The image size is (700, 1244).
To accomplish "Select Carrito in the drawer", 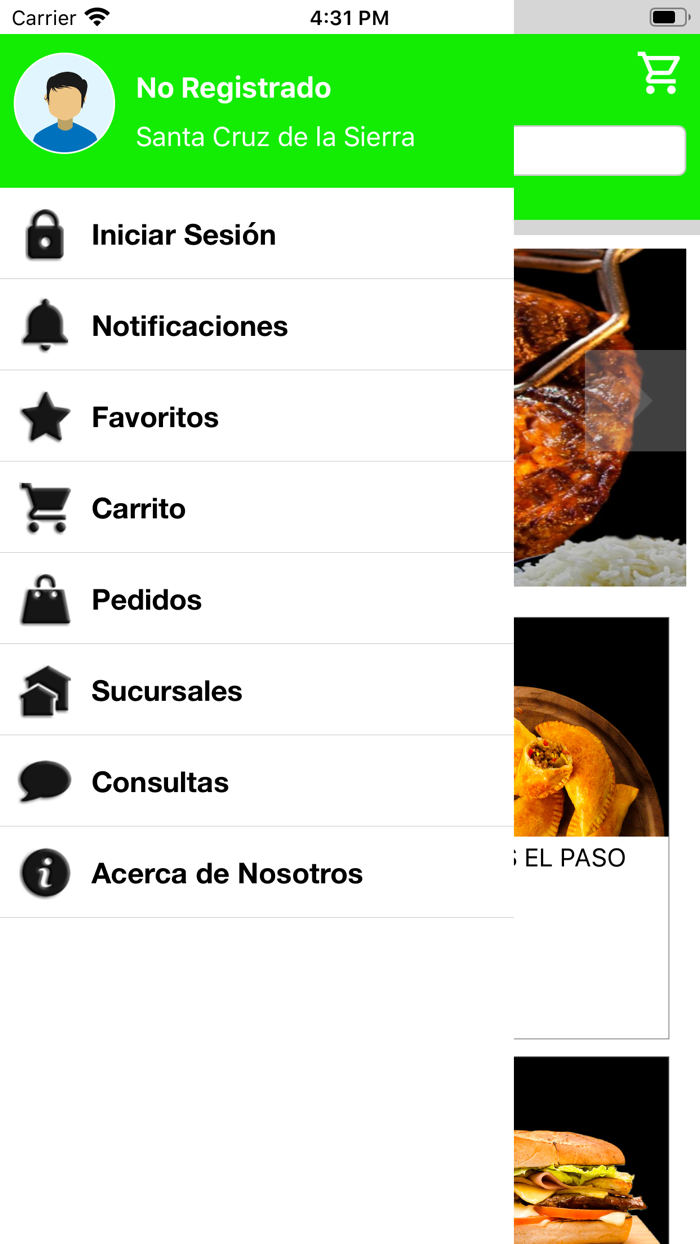I will point(257,508).
